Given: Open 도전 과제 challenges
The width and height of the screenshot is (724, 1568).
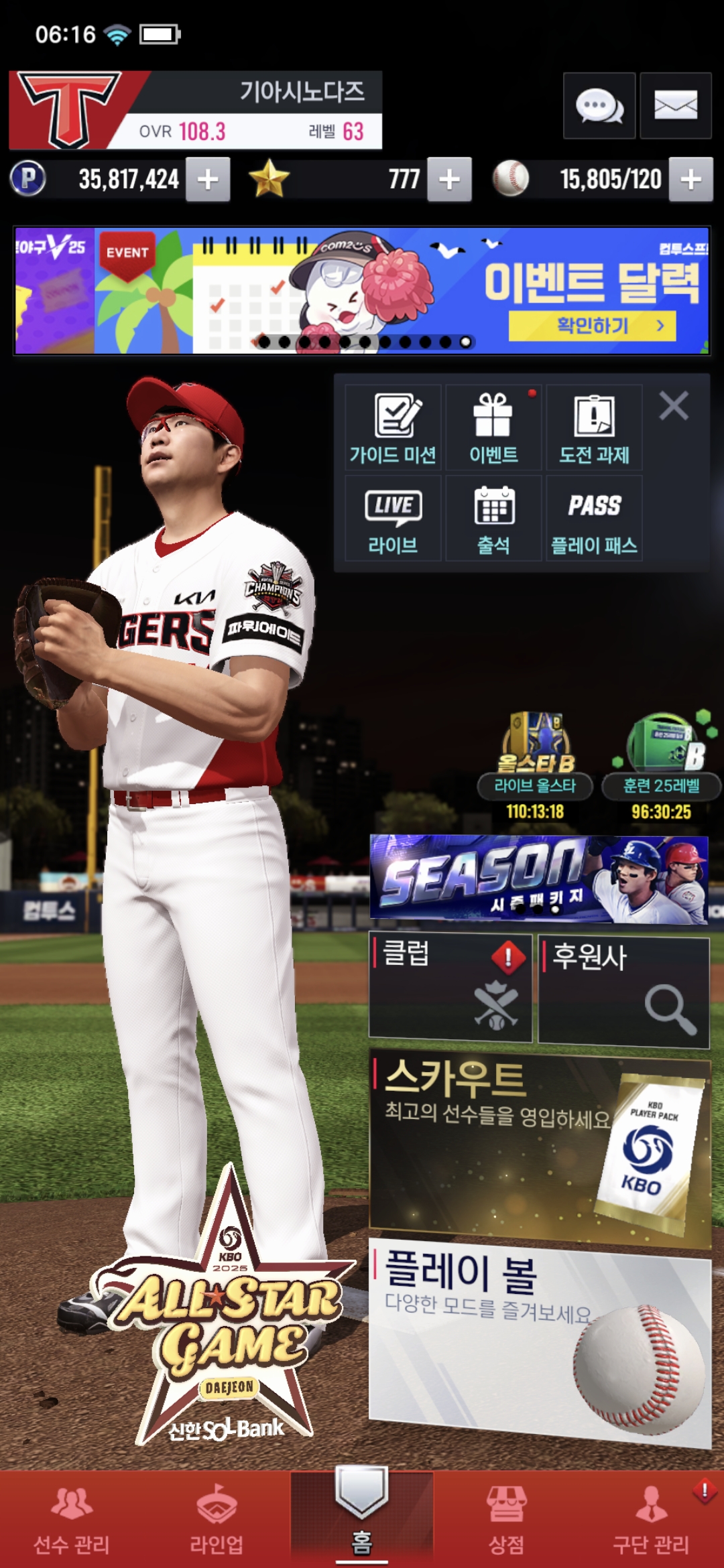Looking at the screenshot, I should coord(594,428).
